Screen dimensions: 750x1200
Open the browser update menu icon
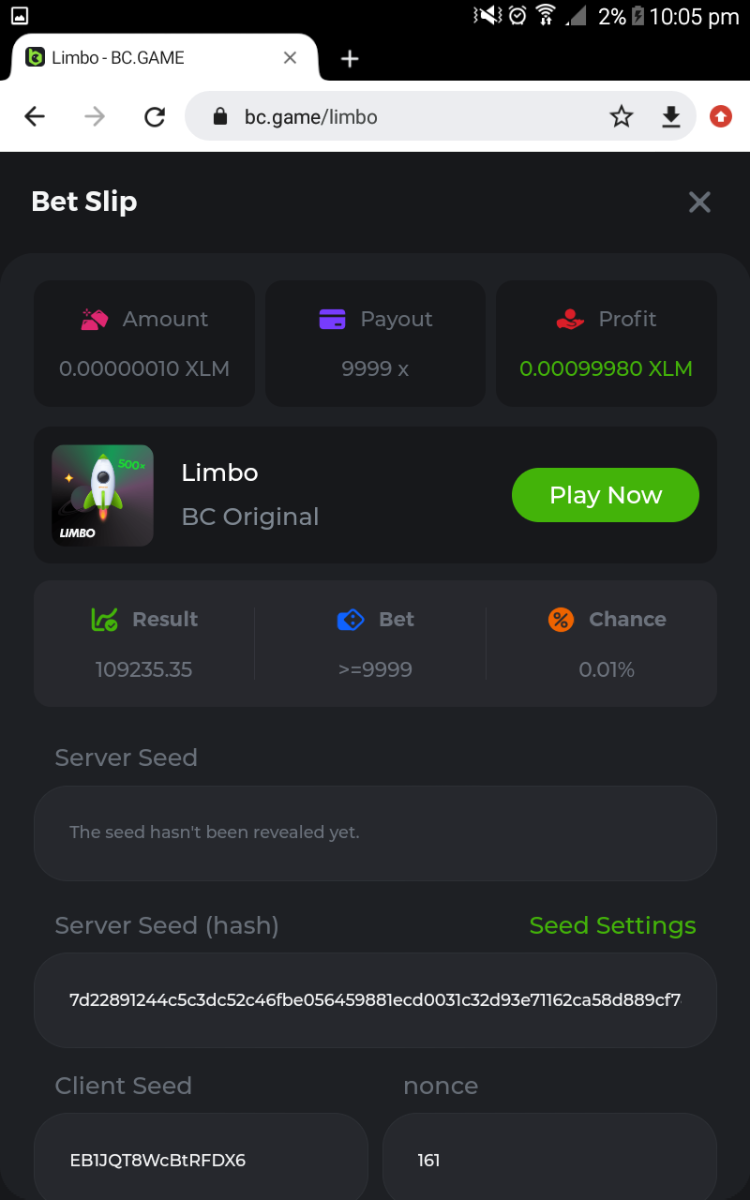tap(721, 117)
